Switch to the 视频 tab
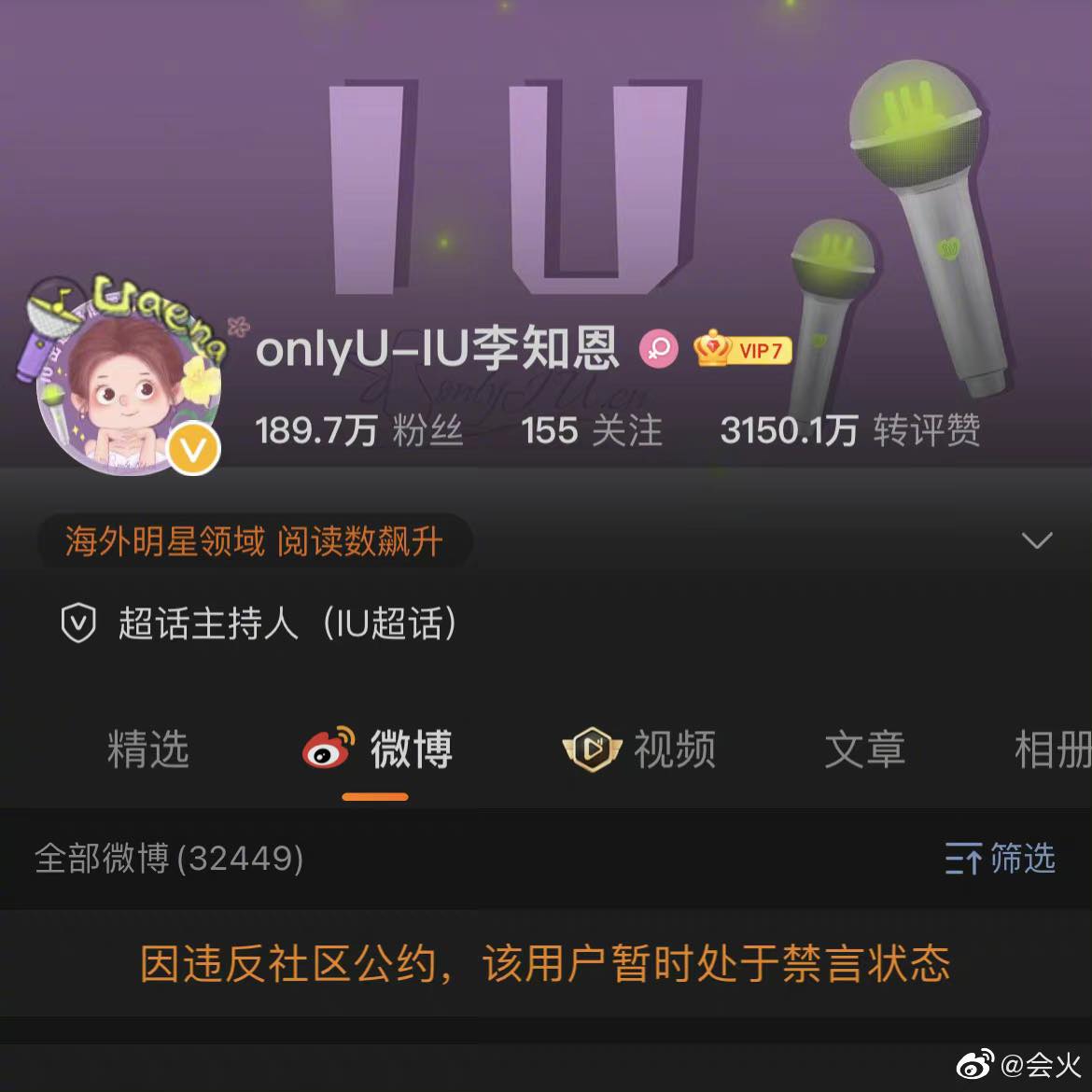The height and width of the screenshot is (1092, 1092). (x=640, y=749)
